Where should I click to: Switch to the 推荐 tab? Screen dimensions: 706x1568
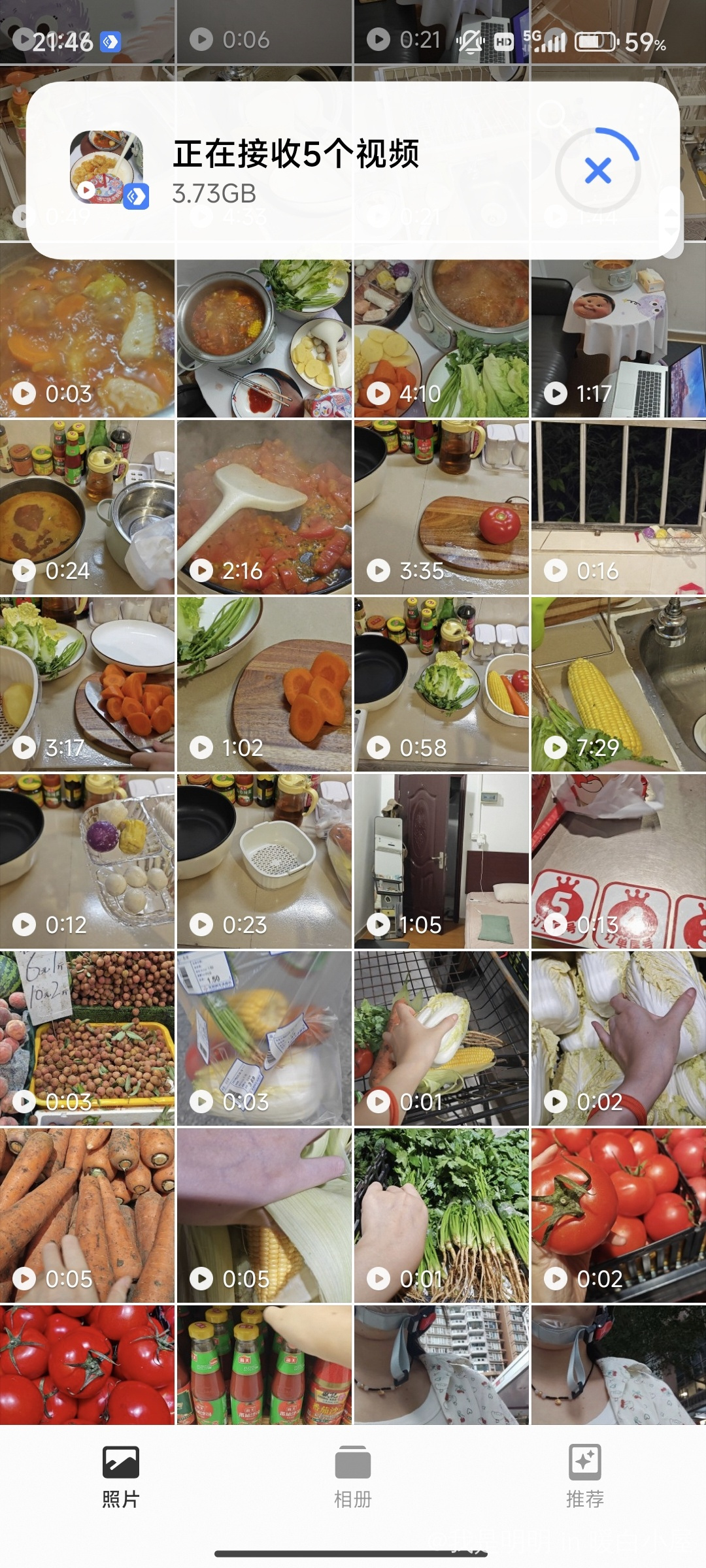click(584, 1477)
